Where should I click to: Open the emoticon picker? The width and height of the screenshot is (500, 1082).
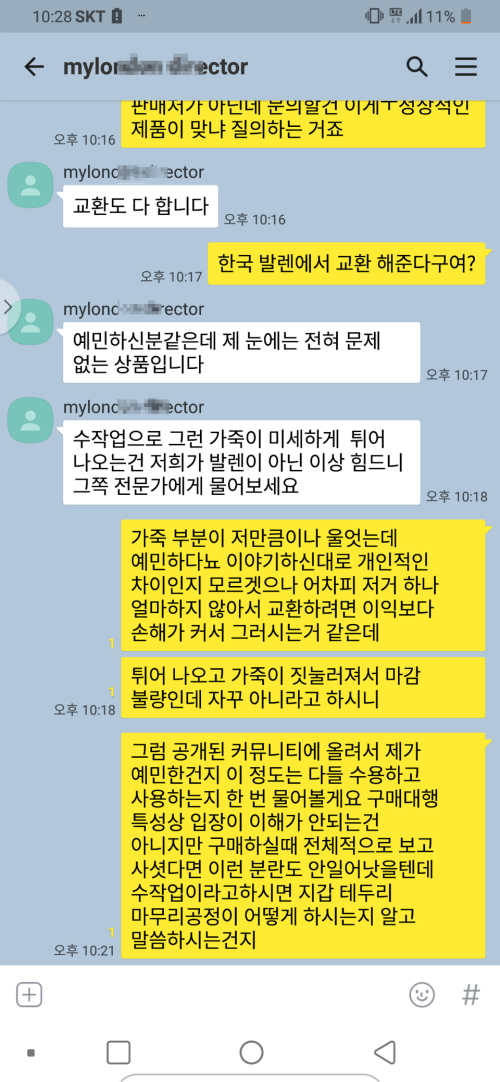422,994
